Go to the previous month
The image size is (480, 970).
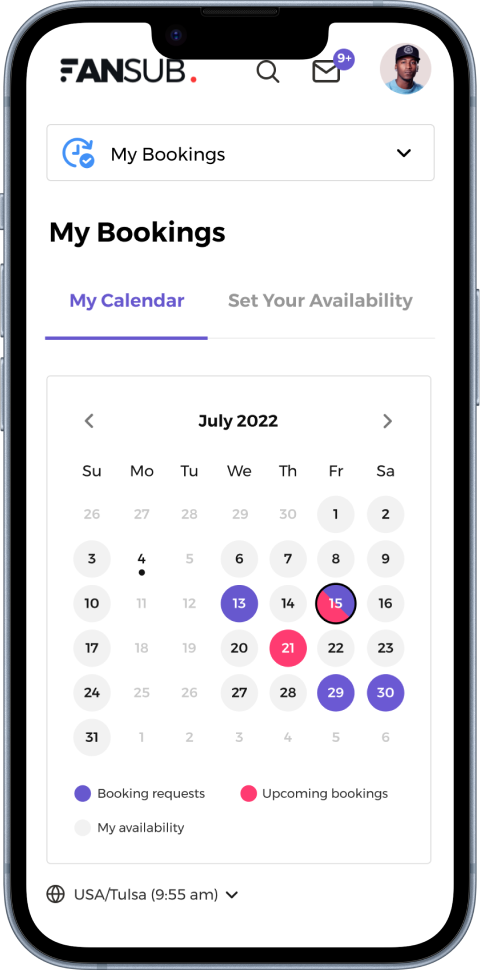(x=89, y=421)
